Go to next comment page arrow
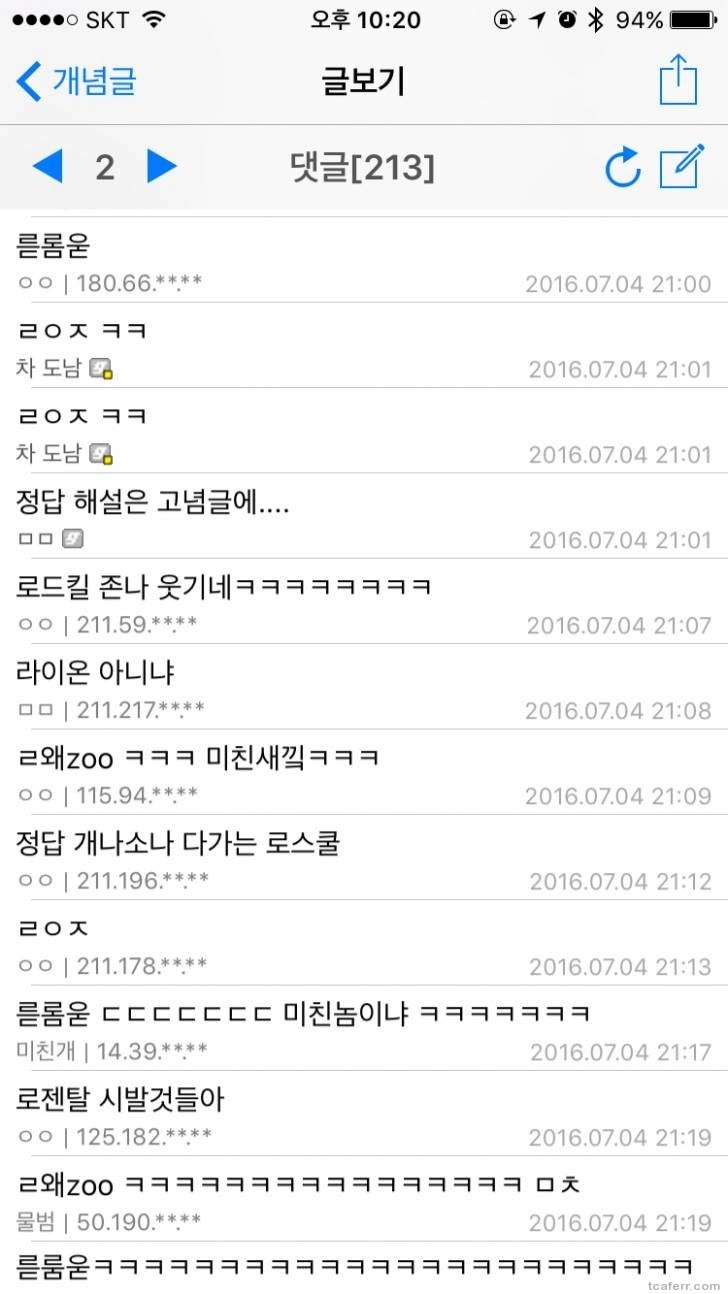 162,167
